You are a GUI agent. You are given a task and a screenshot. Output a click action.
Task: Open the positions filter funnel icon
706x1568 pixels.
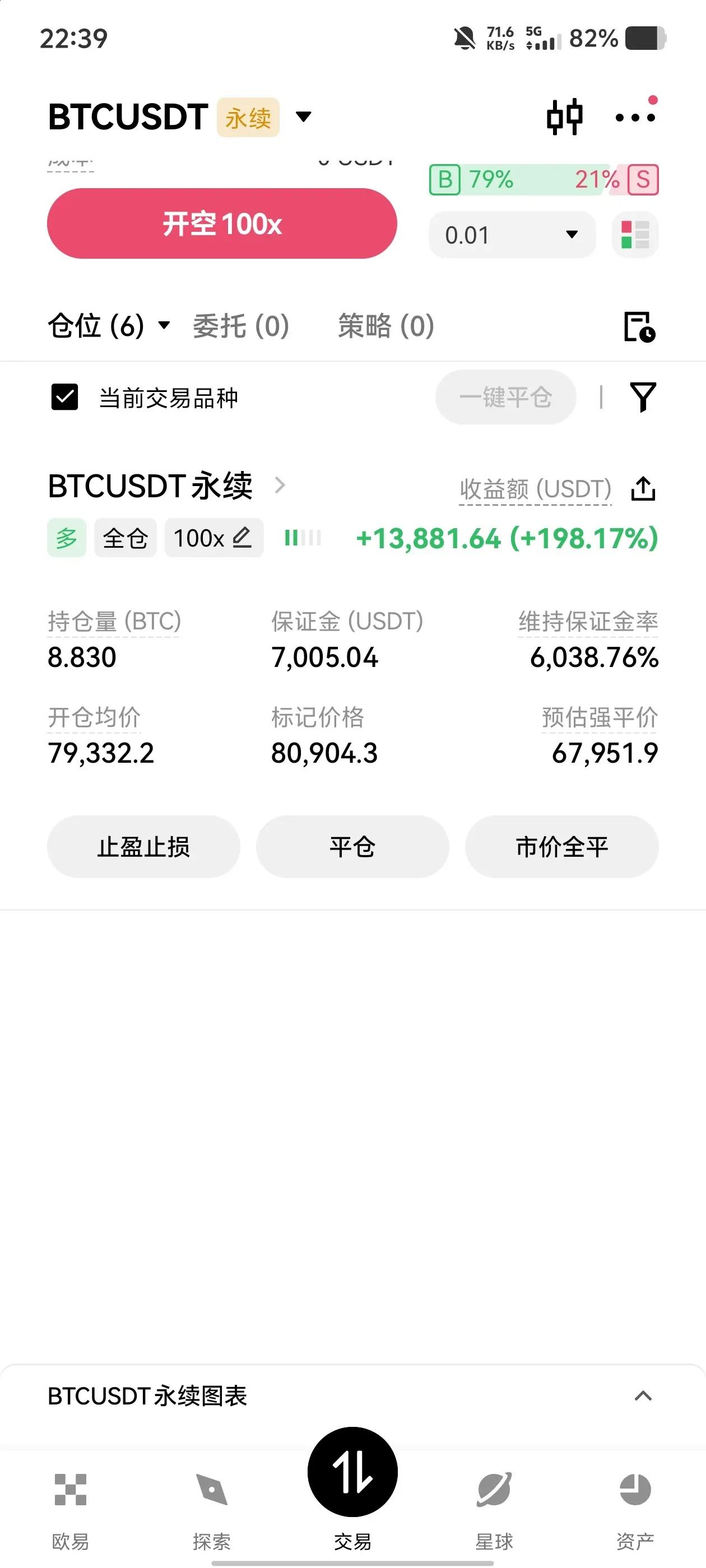tap(643, 398)
